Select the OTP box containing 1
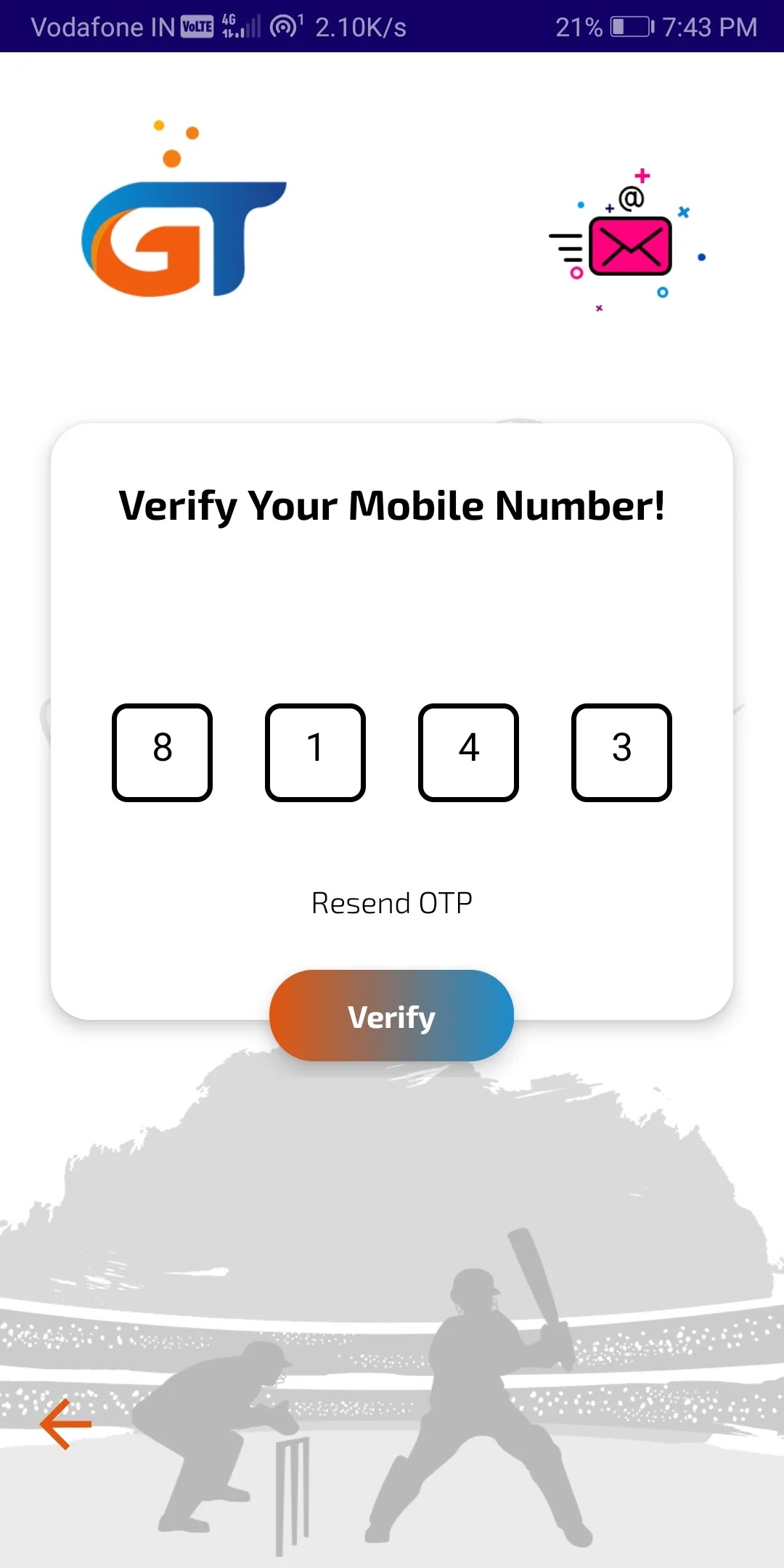Viewport: 784px width, 1568px height. tap(315, 752)
